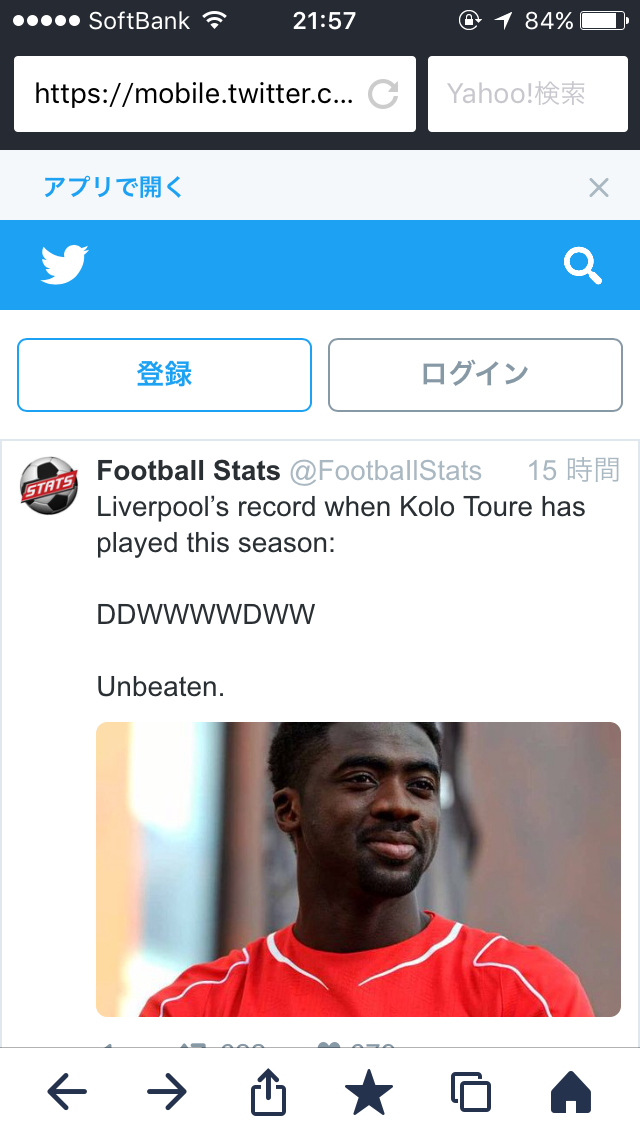This screenshot has width=640, height=1136.
Task: Open Twitter search magnifier
Action: coord(582,265)
